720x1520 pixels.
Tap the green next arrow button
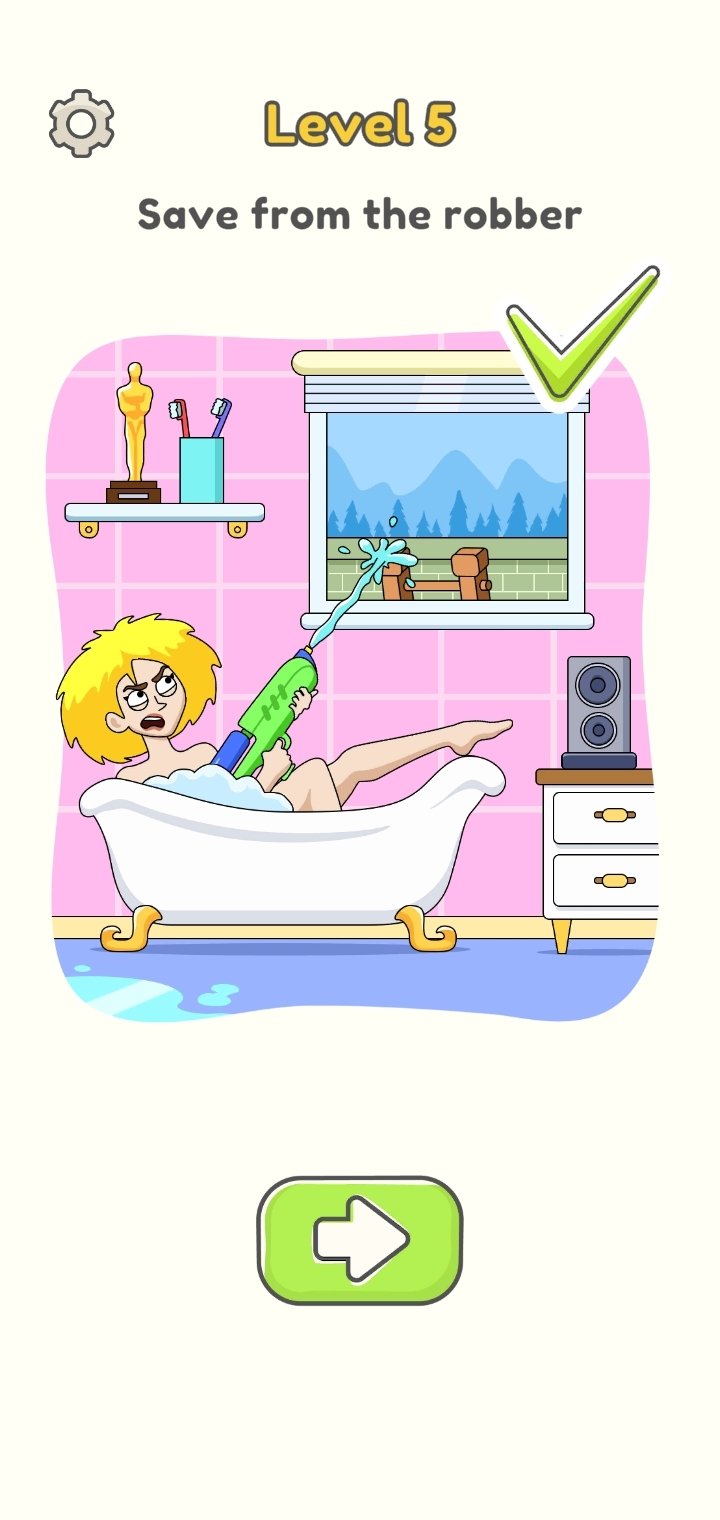360,1240
